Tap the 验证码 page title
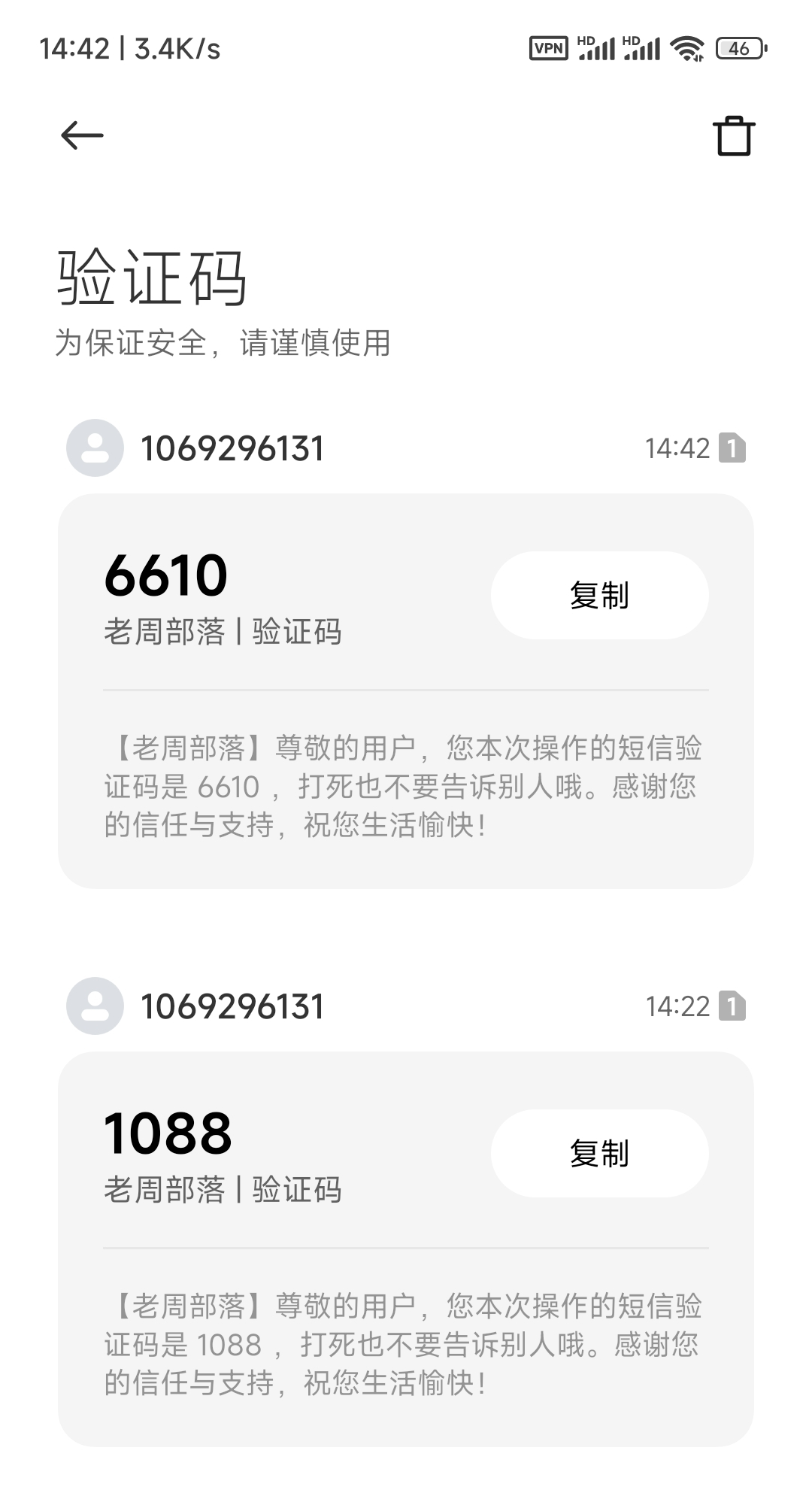The image size is (812, 1496). [x=150, y=278]
